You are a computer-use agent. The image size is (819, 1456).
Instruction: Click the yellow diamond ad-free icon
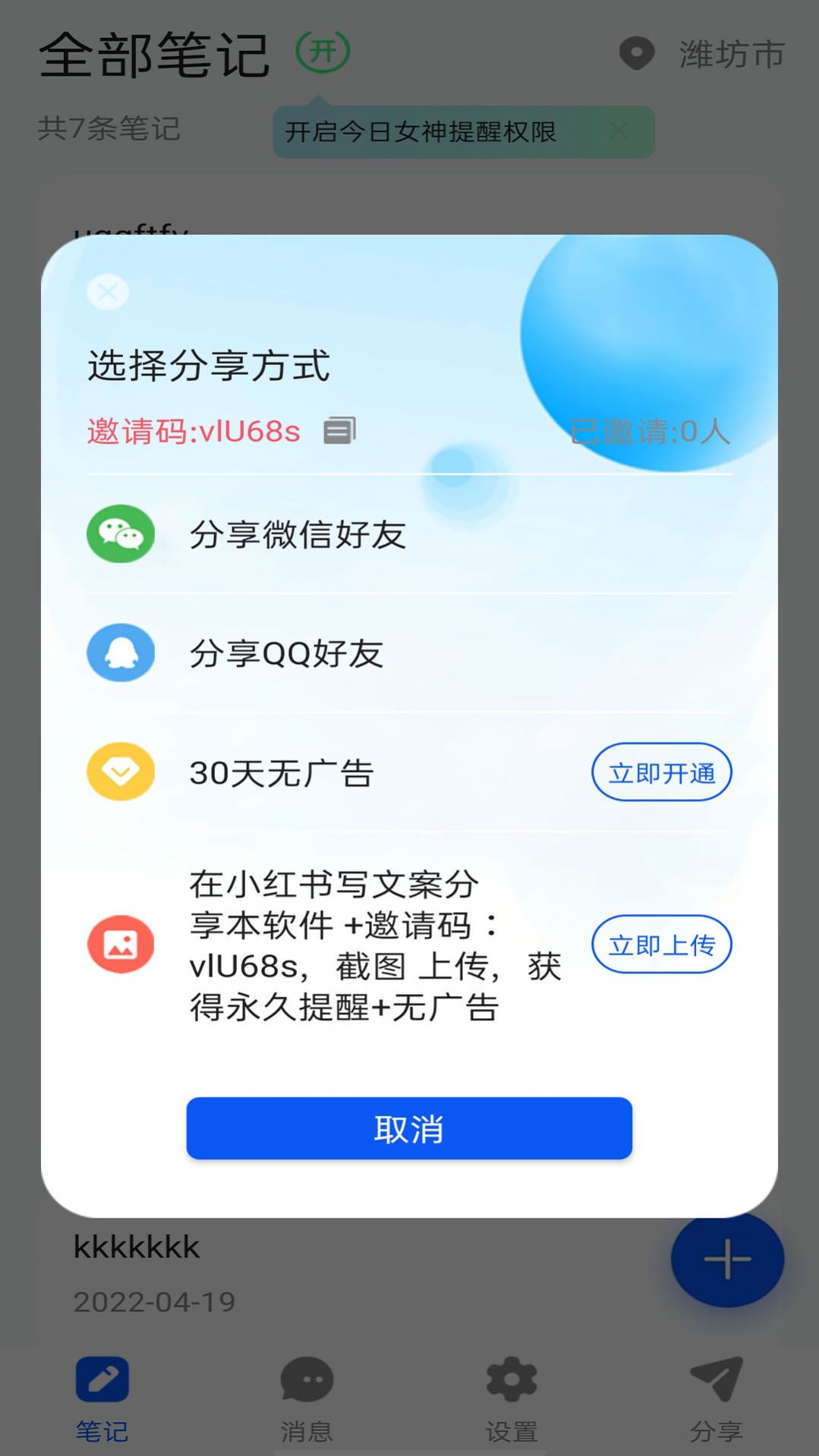(121, 772)
